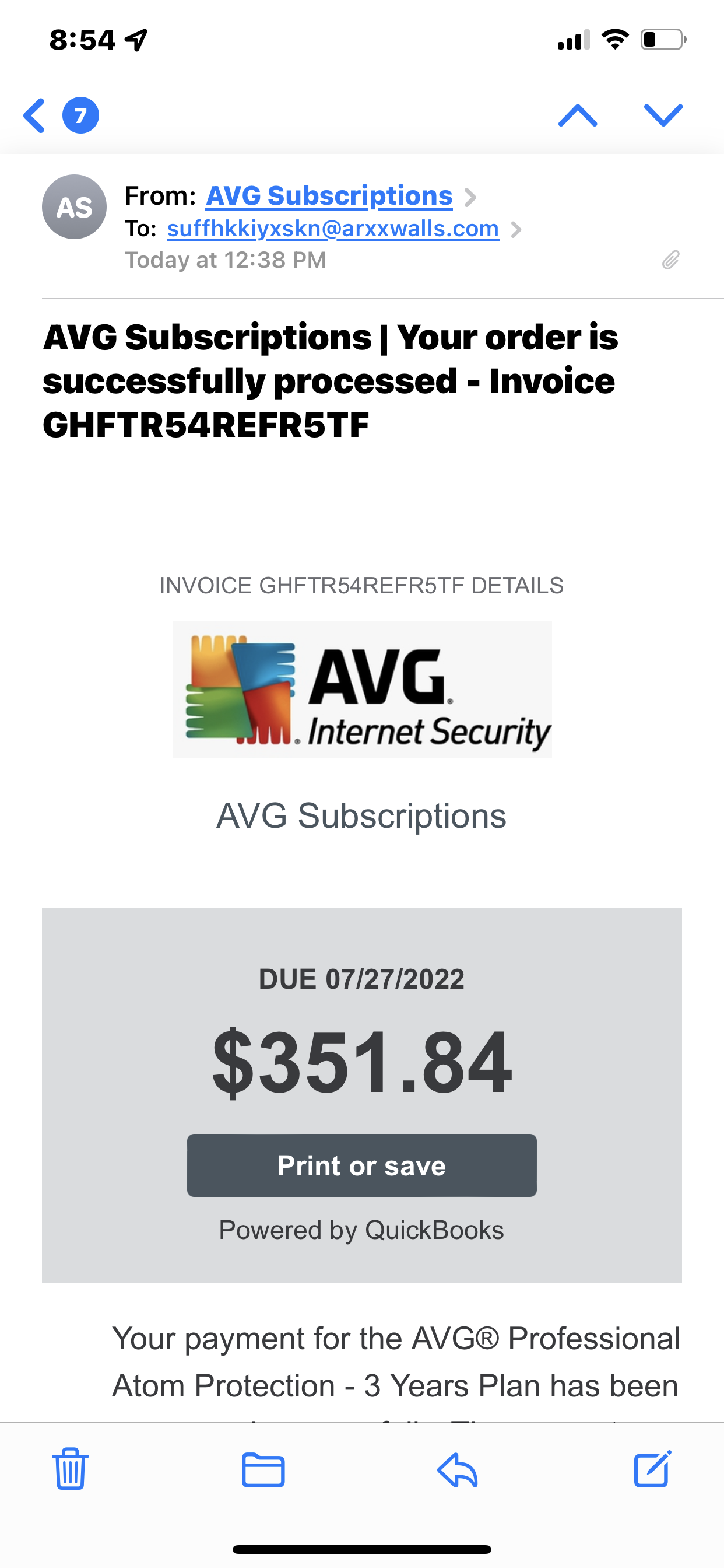This screenshot has width=724, height=1568.
Task: Delete this email with the trash icon
Action: pyautogui.click(x=71, y=1469)
